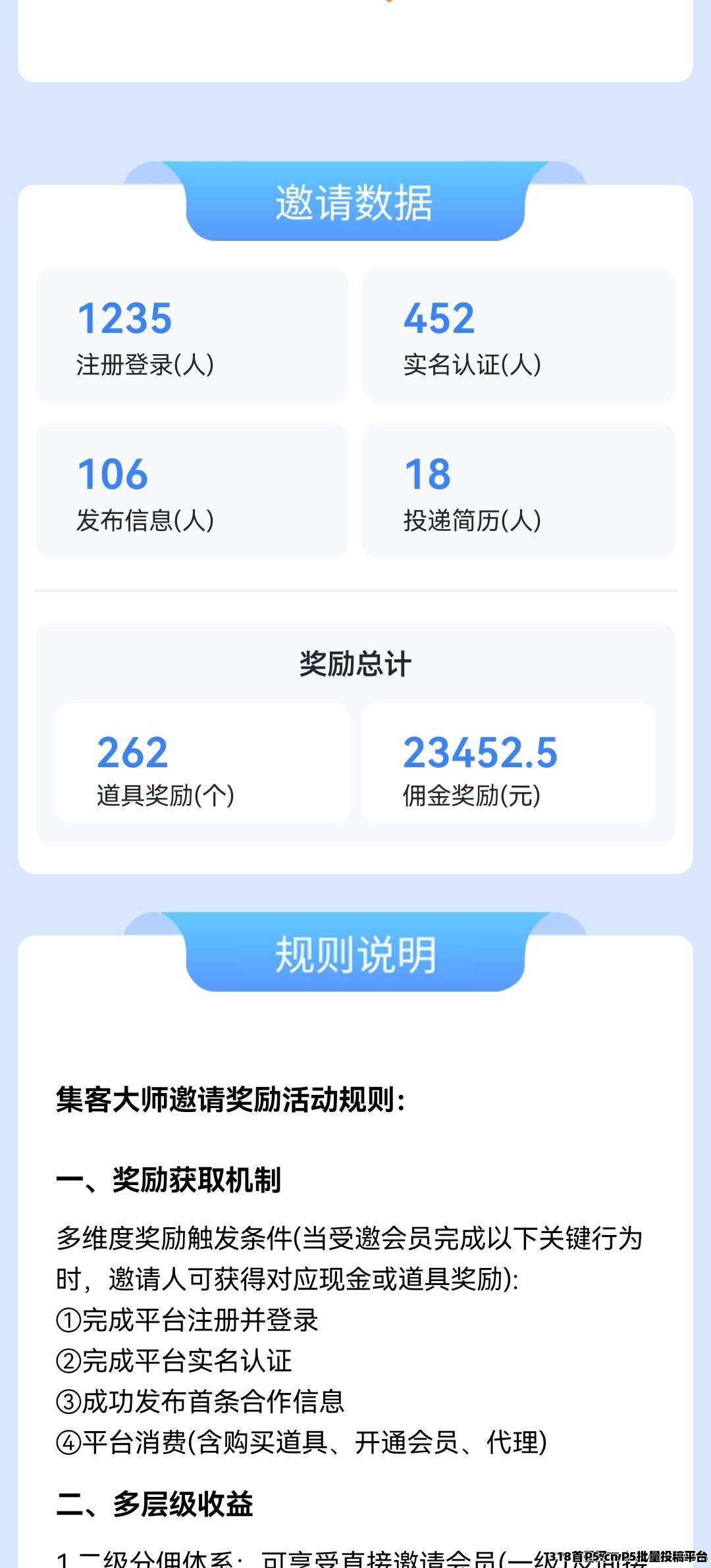
Task: Select the 实名认证 statistics card
Action: (x=519, y=332)
